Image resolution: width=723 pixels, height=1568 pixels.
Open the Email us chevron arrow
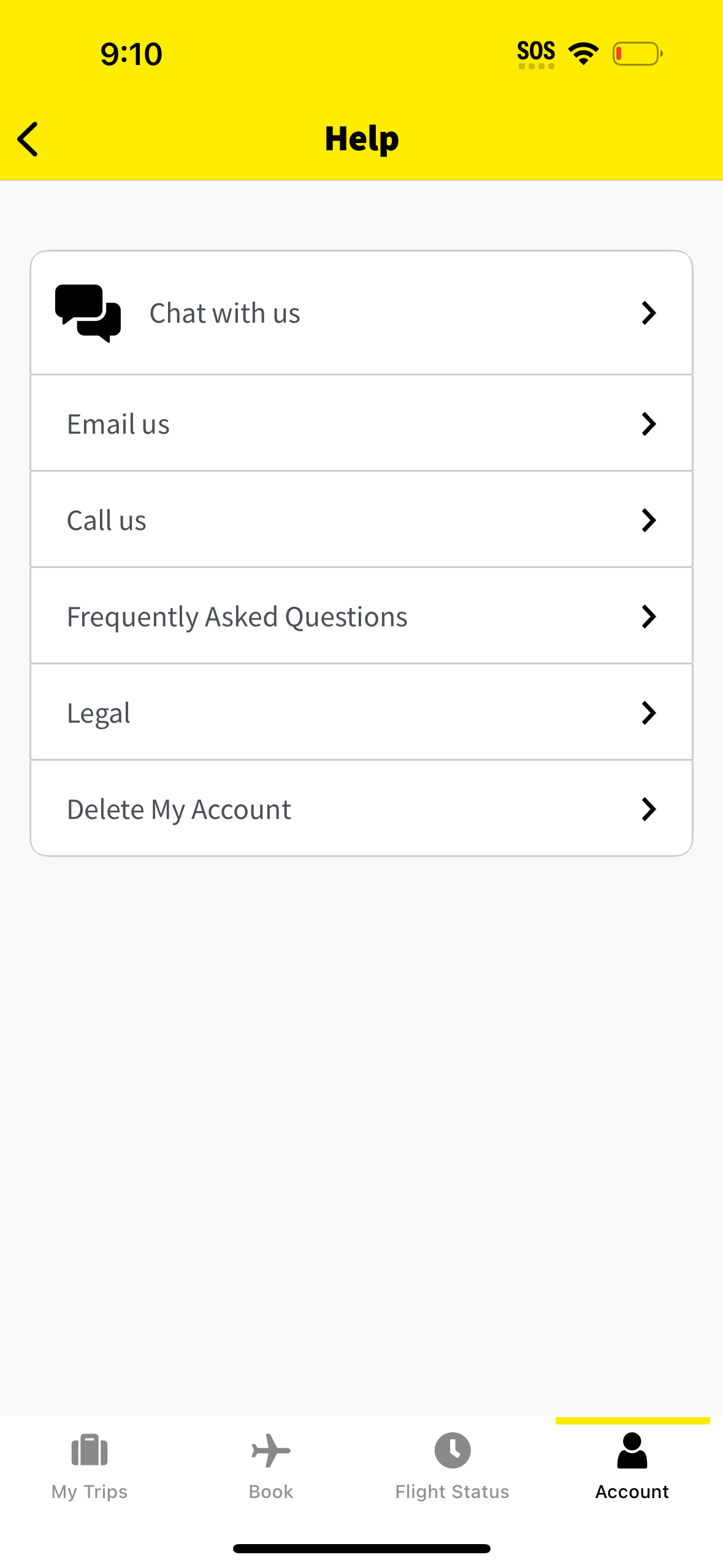(648, 423)
